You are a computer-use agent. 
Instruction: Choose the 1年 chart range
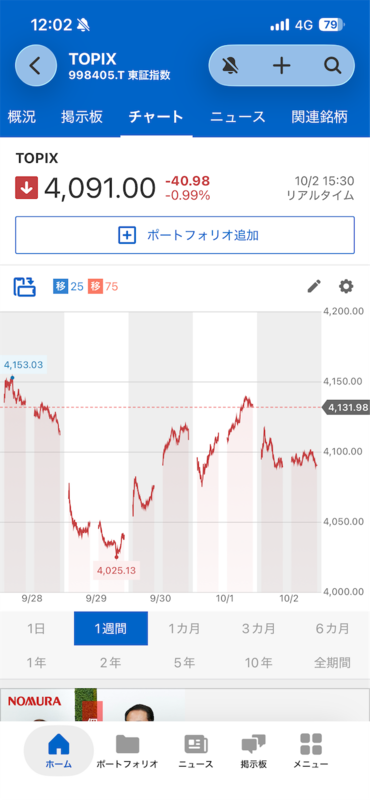(x=37, y=663)
